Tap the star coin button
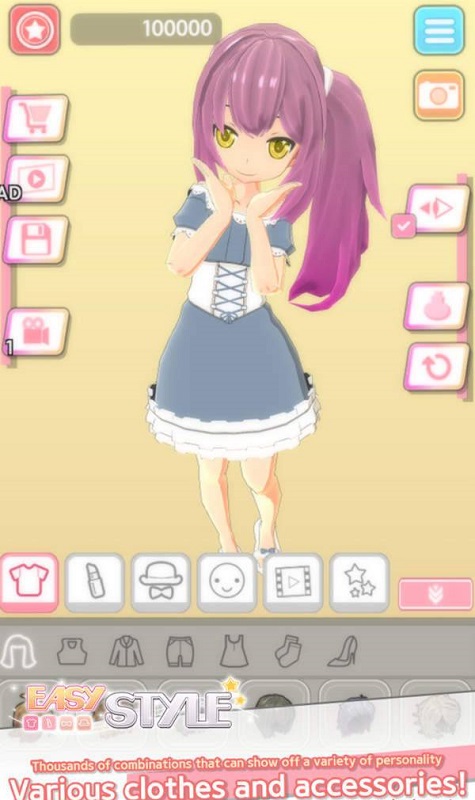 pos(35,30)
